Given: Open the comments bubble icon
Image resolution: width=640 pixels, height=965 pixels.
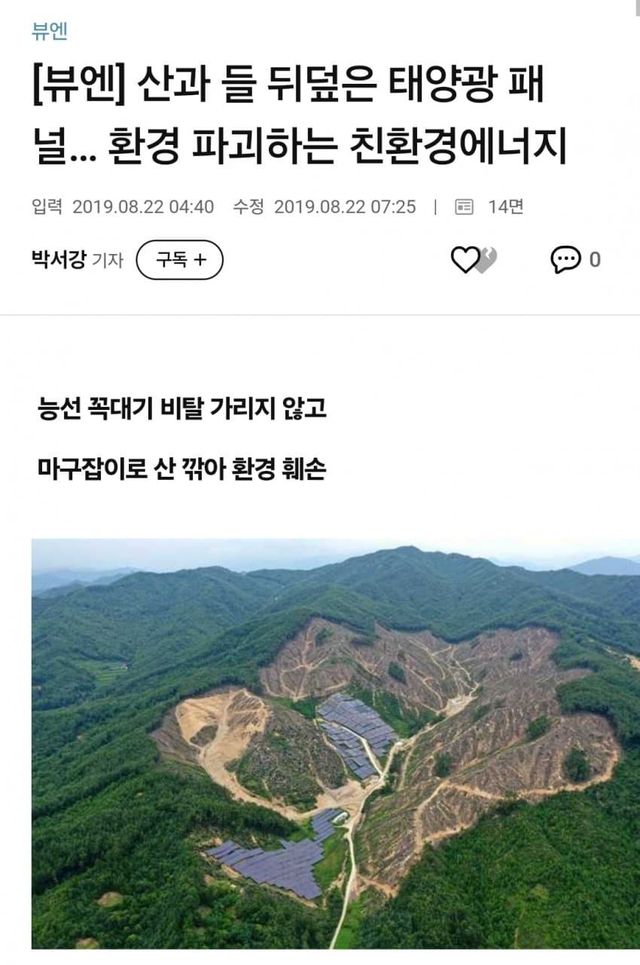Looking at the screenshot, I should (x=566, y=260).
